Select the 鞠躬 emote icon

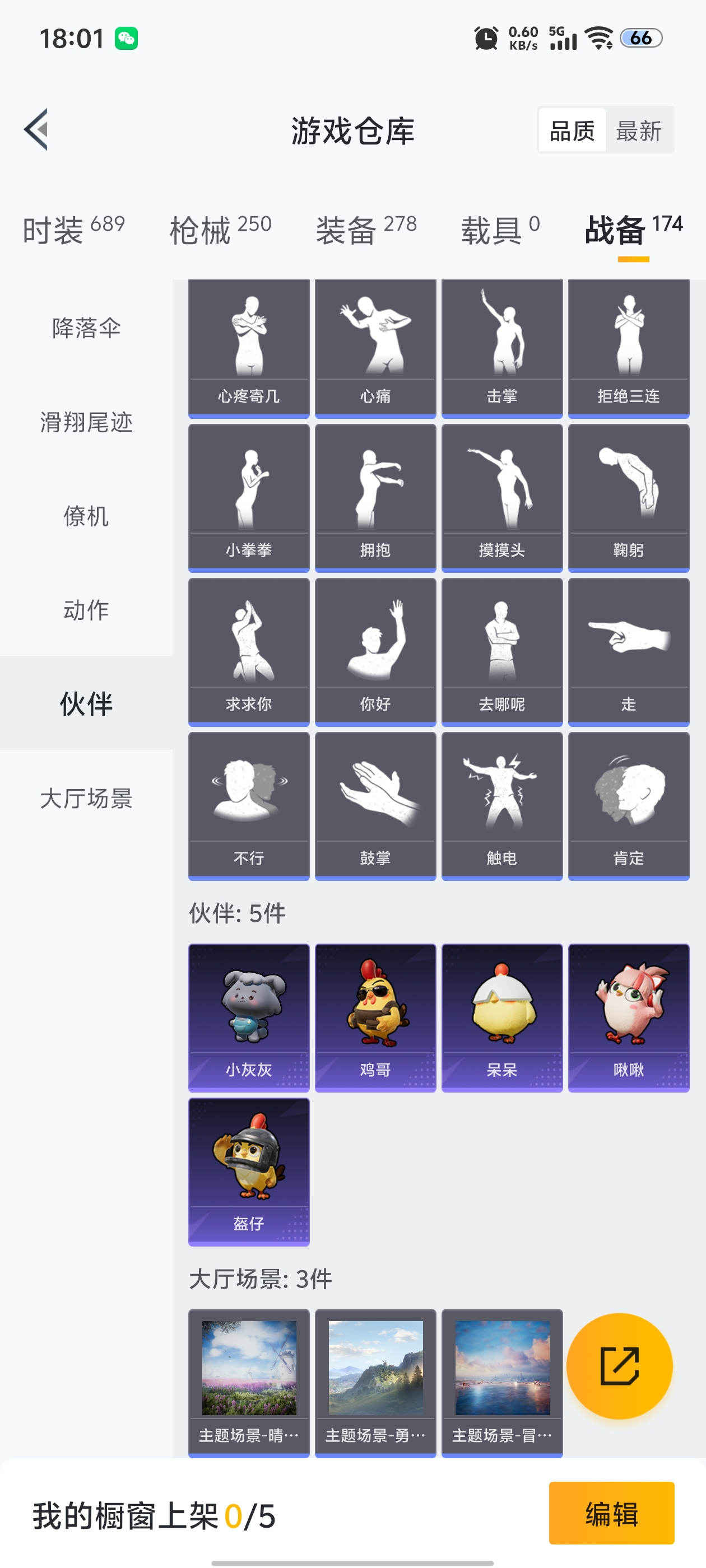pos(628,496)
